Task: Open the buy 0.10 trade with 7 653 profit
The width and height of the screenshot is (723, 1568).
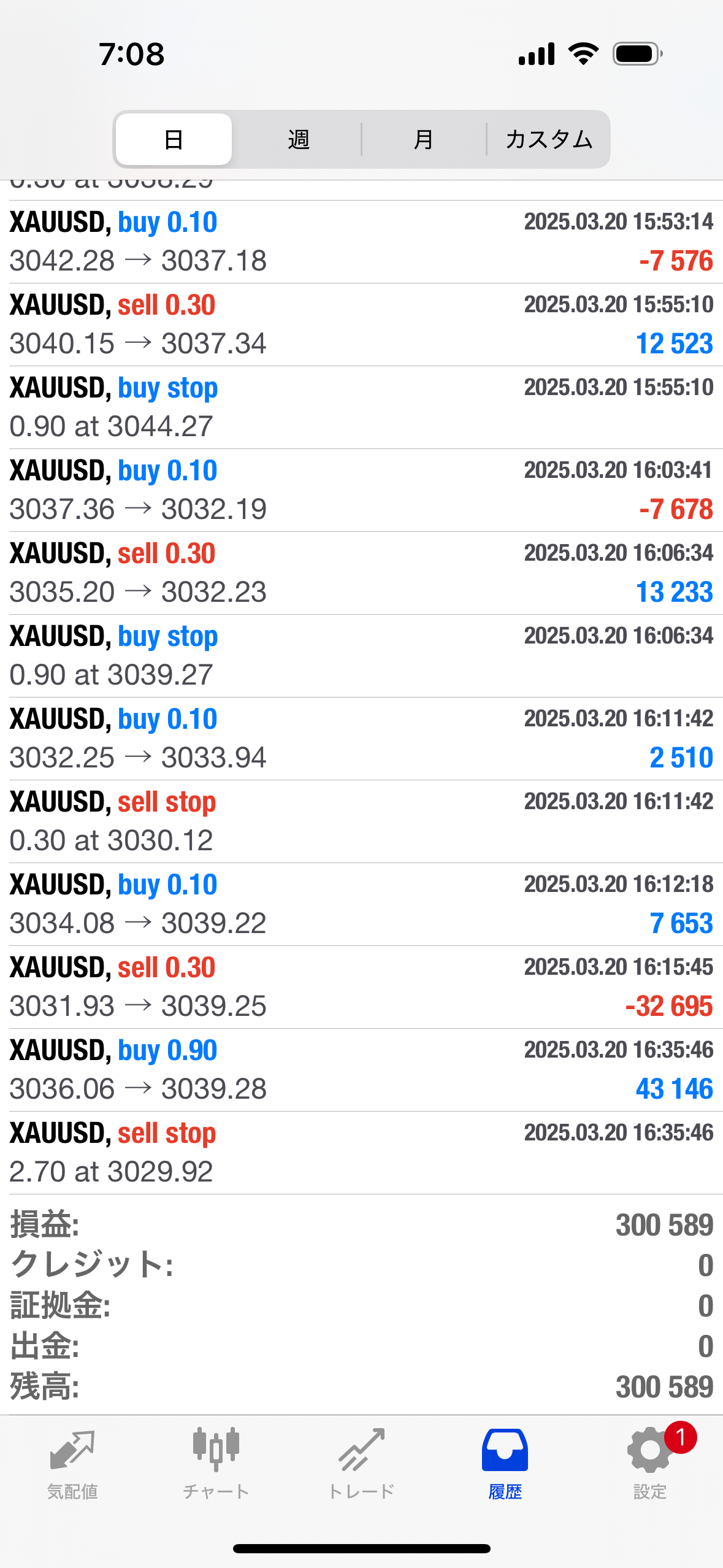Action: coord(361,904)
